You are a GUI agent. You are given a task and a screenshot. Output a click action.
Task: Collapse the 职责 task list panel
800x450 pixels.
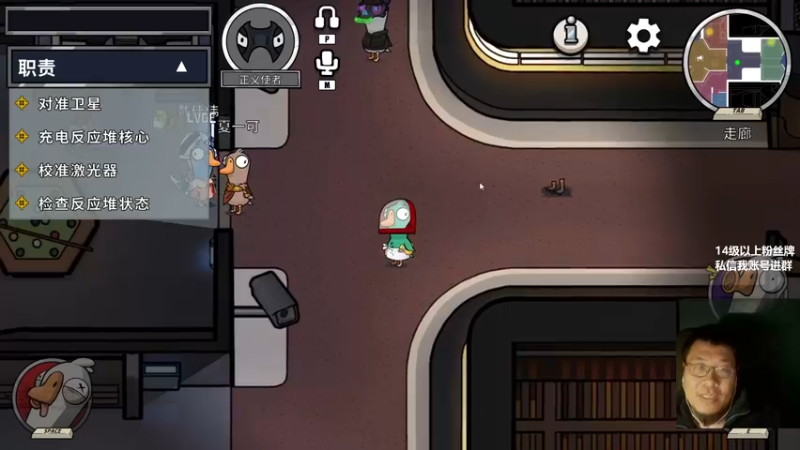(181, 68)
